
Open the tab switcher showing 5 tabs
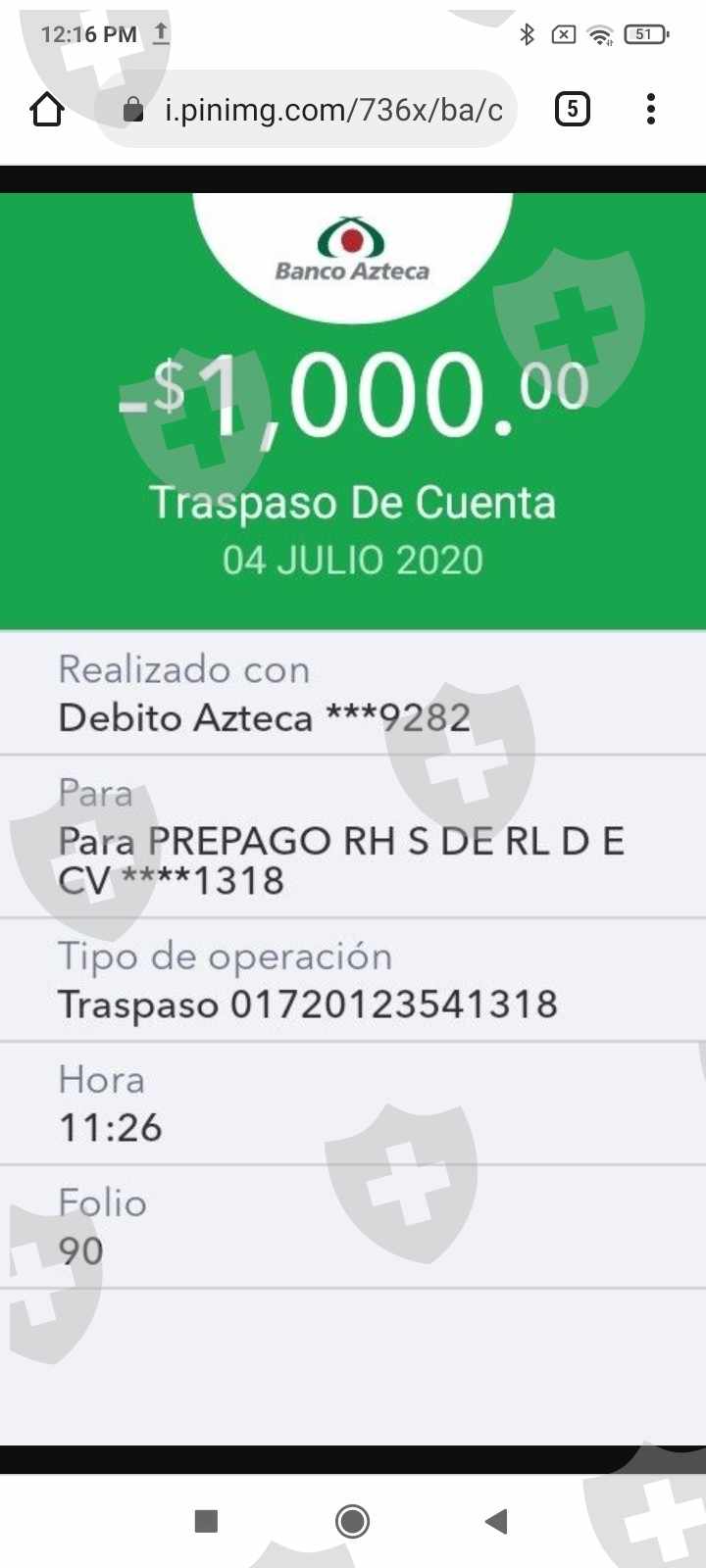pos(573,109)
